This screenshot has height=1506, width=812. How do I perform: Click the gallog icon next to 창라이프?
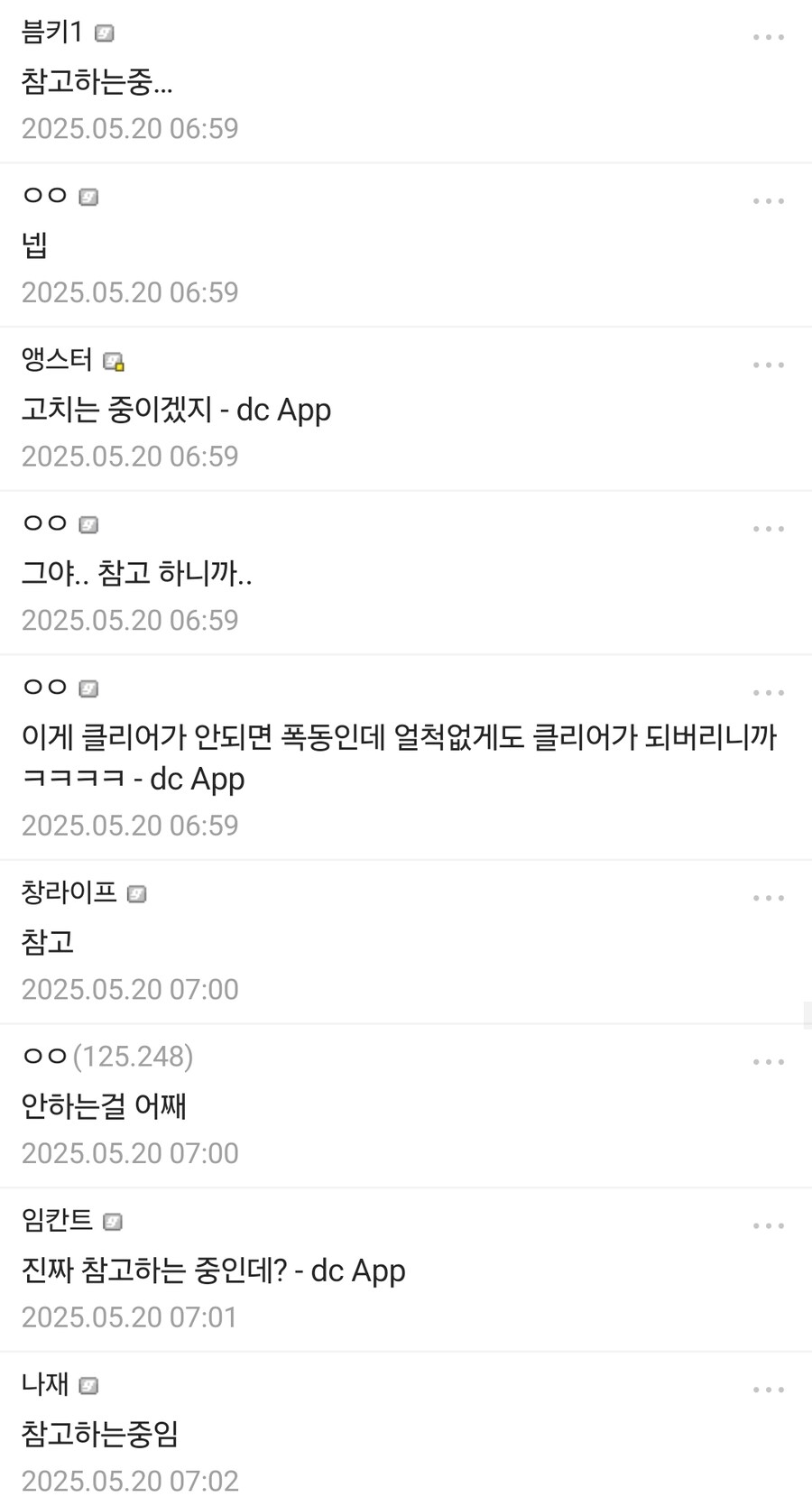pos(137,893)
